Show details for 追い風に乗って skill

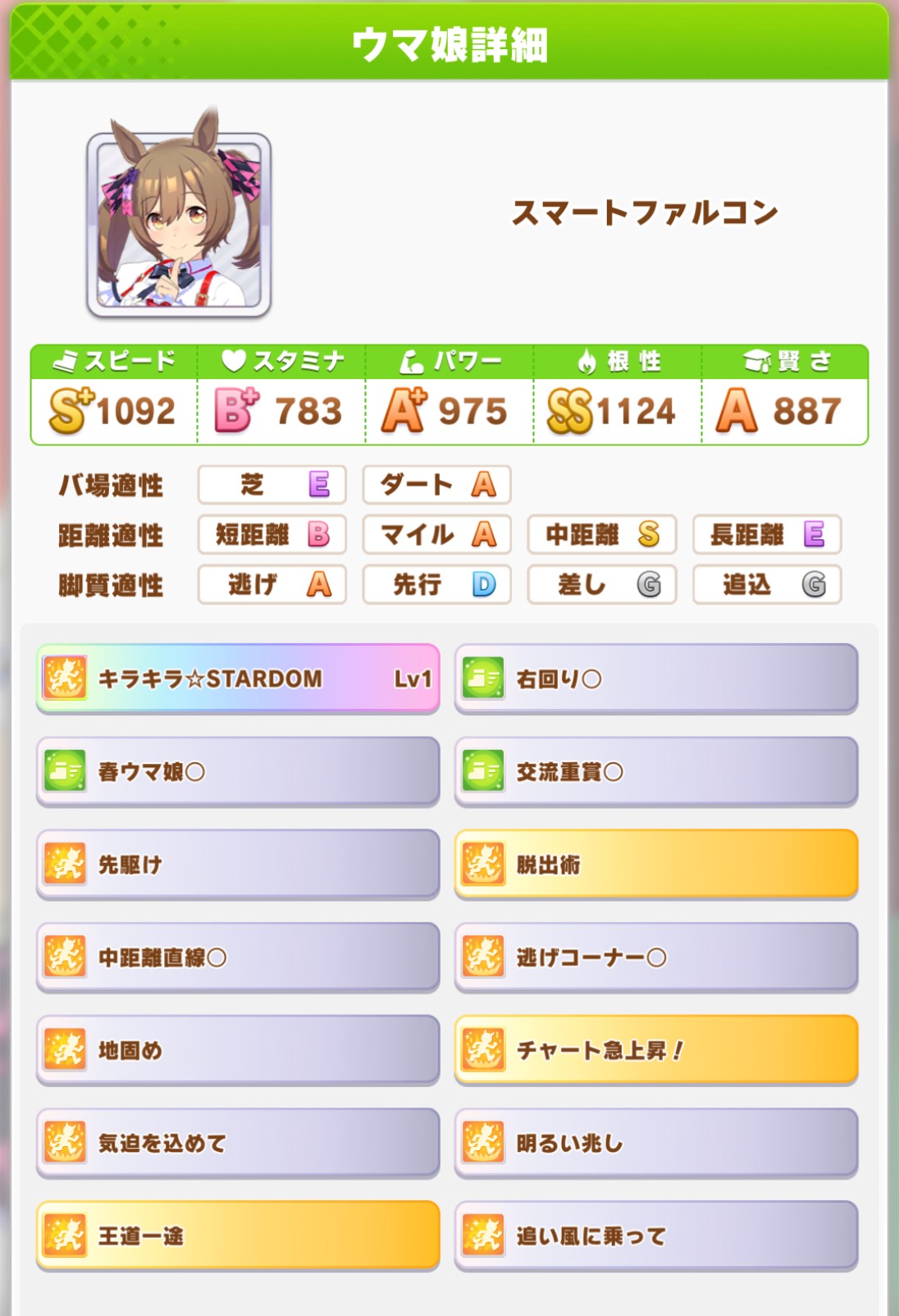coord(656,1236)
